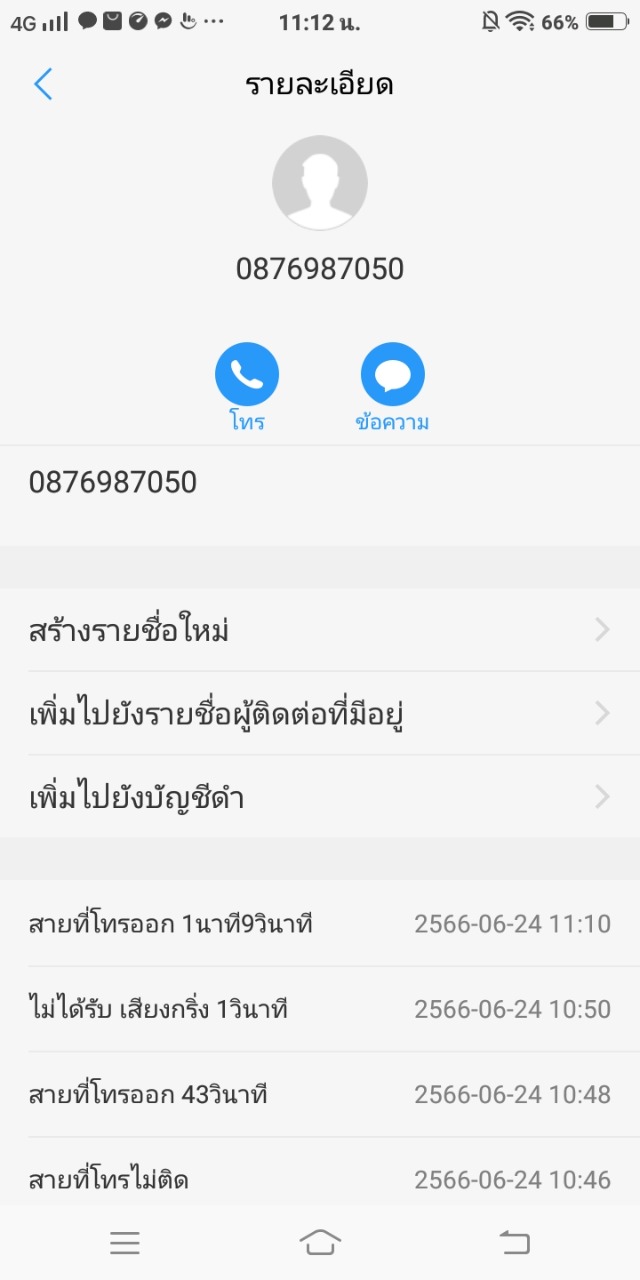Screen dimensions: 640x1280
Task: Open the system recent apps menu
Action: [125, 1242]
